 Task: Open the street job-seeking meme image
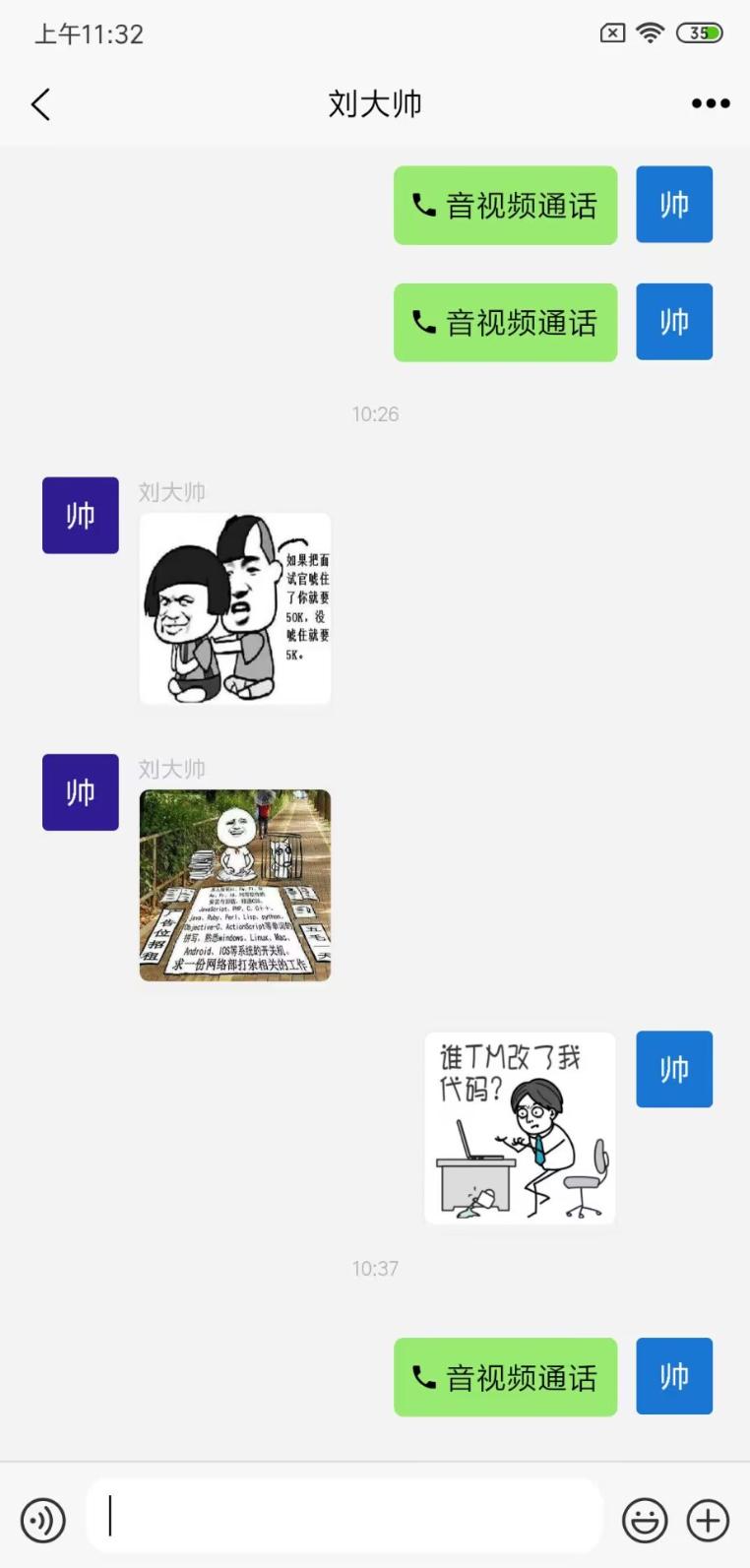tap(235, 885)
